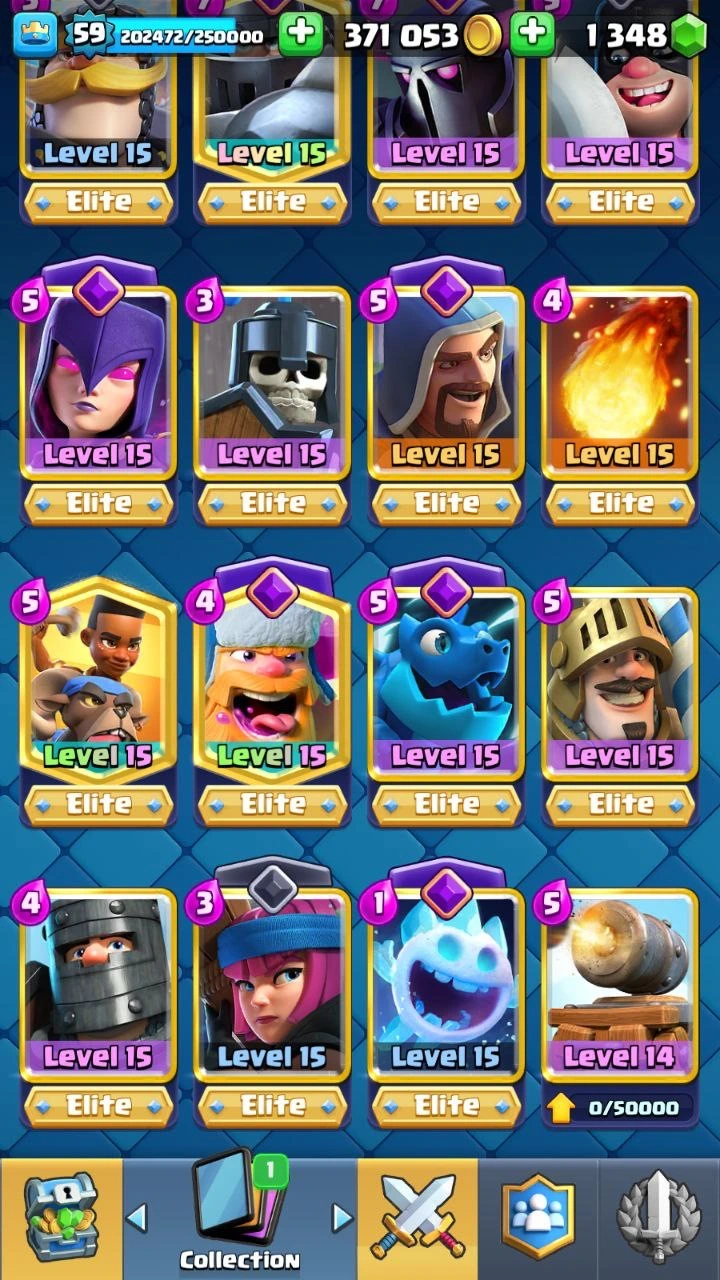Open the Level 14 Cannon card
The image size is (720, 1280).
click(620, 985)
